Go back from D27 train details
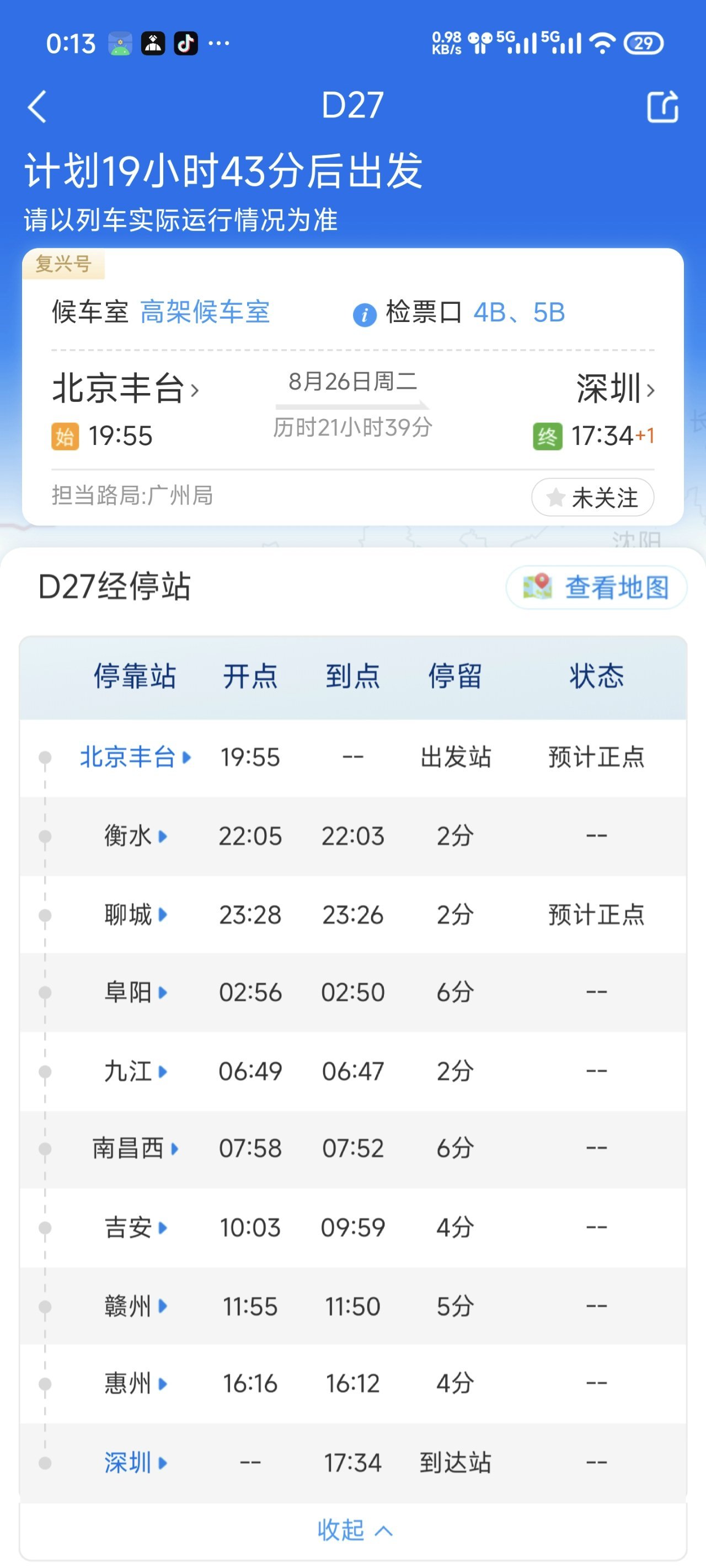This screenshot has width=706, height=1568. [38, 107]
